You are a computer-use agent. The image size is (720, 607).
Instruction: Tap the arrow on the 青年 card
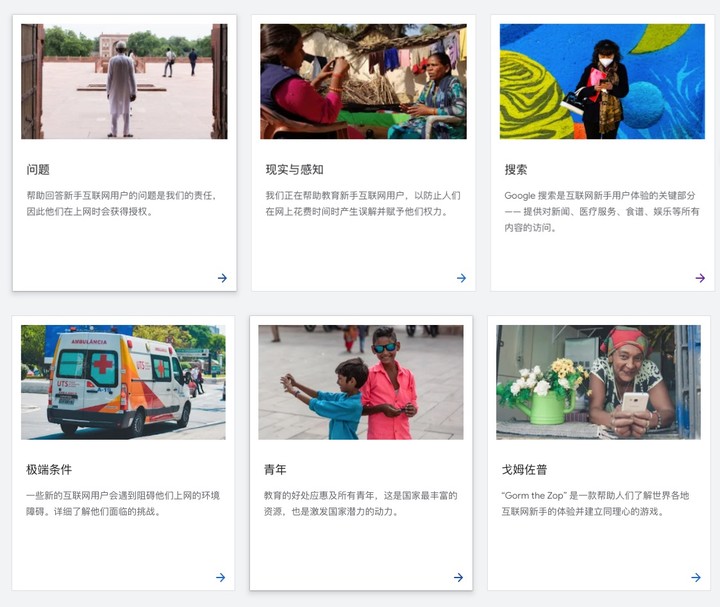pos(458,577)
